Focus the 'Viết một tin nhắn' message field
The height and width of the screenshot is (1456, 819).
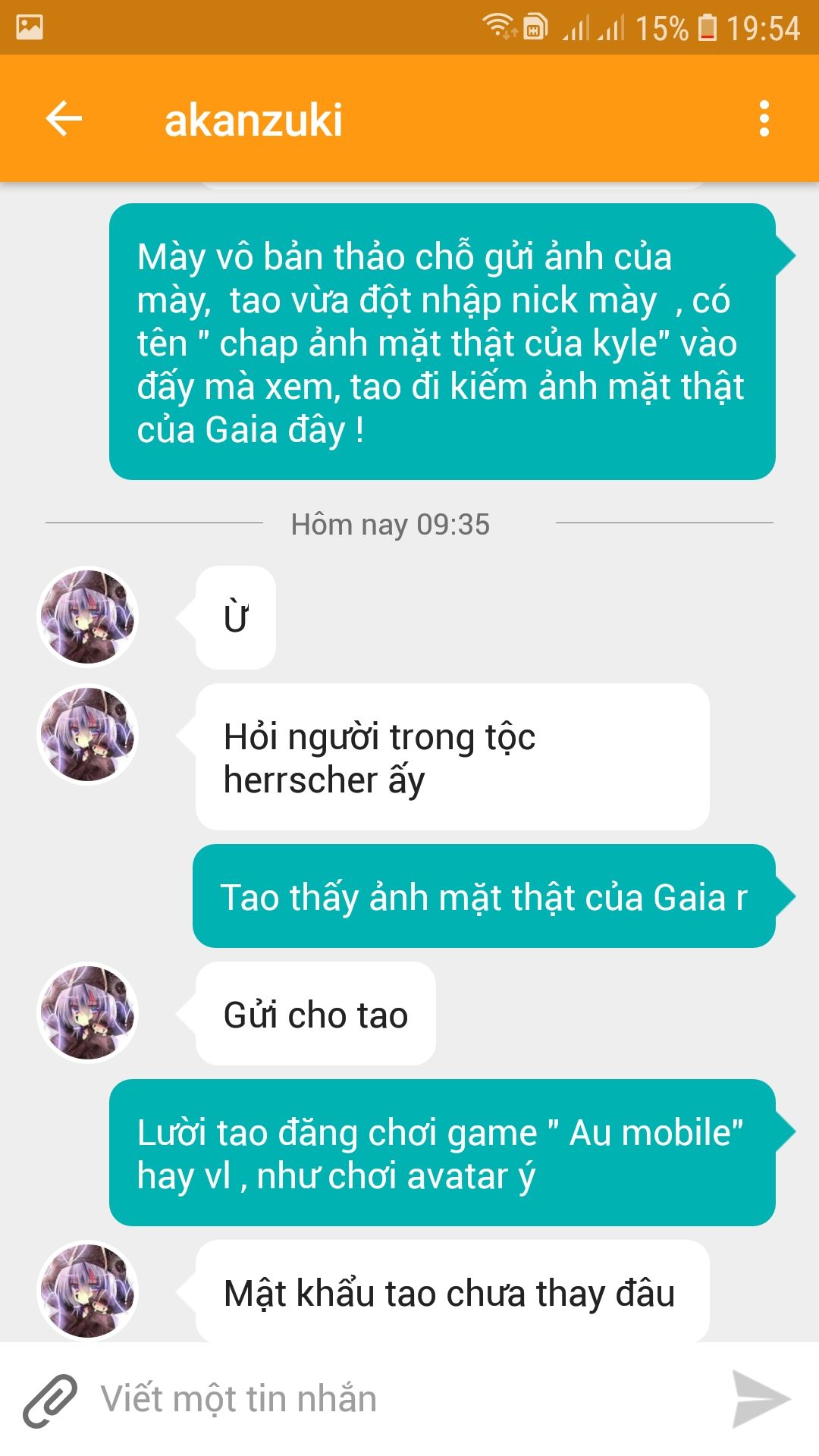[402, 1399]
